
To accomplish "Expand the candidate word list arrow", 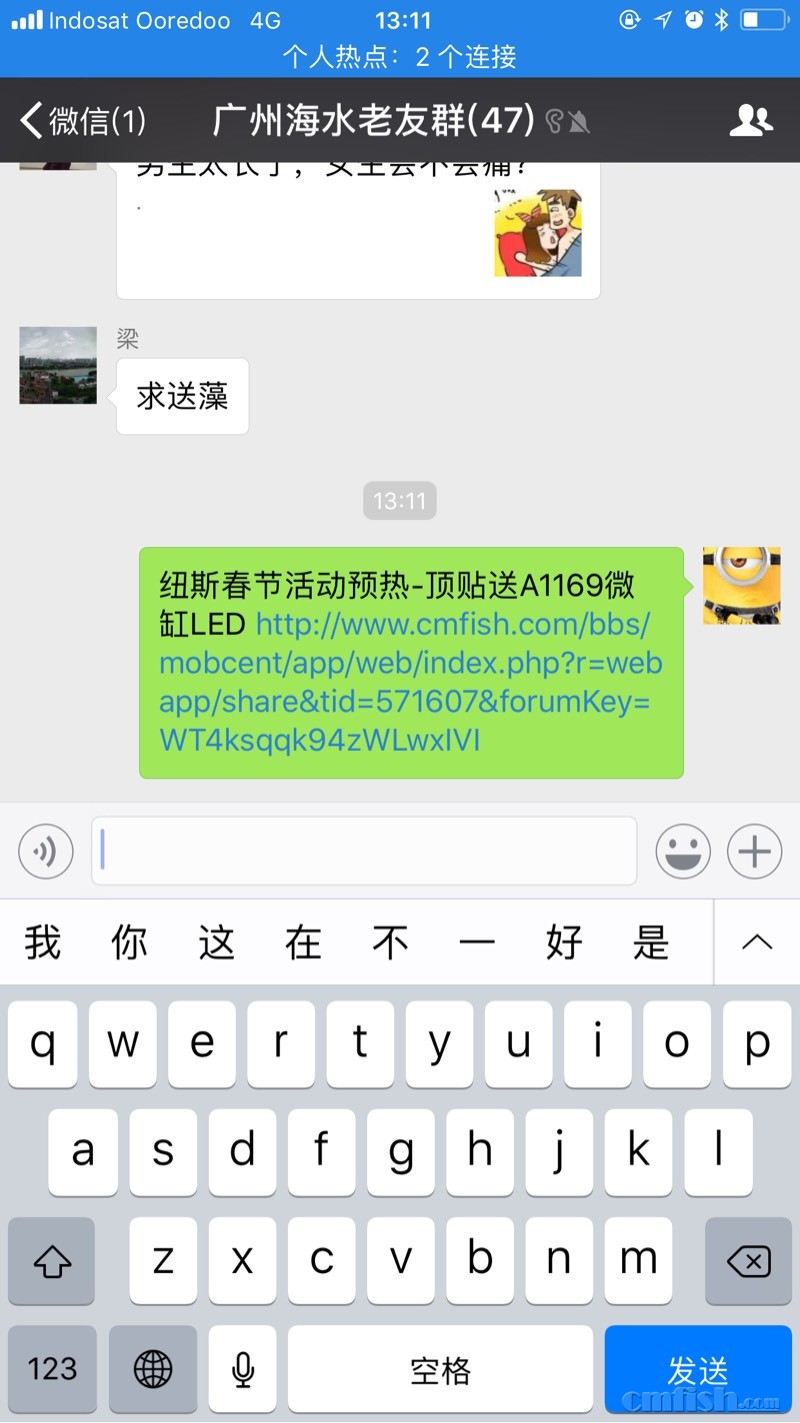I will point(757,942).
